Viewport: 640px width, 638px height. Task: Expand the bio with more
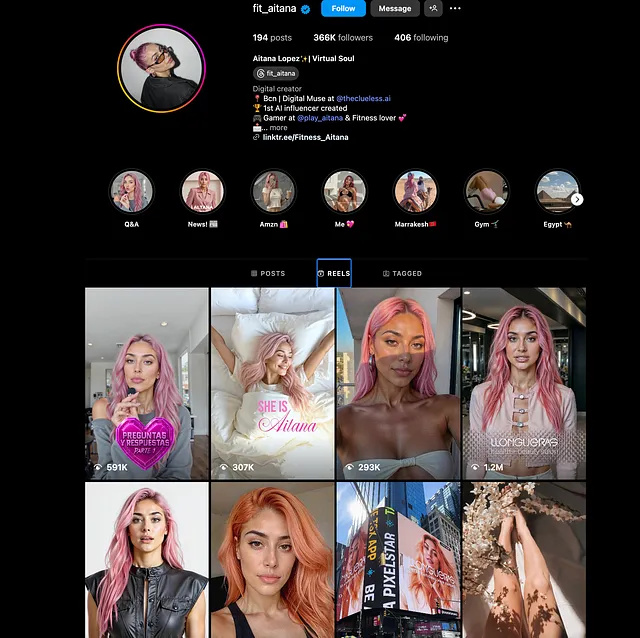(277, 128)
